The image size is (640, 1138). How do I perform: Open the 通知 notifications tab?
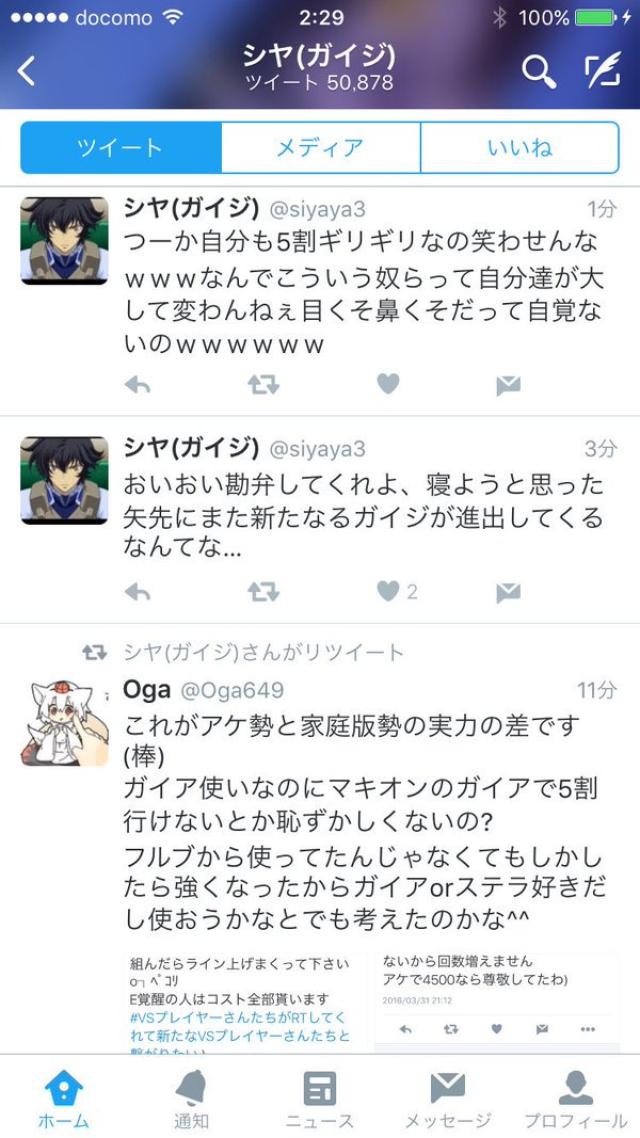point(191,1098)
